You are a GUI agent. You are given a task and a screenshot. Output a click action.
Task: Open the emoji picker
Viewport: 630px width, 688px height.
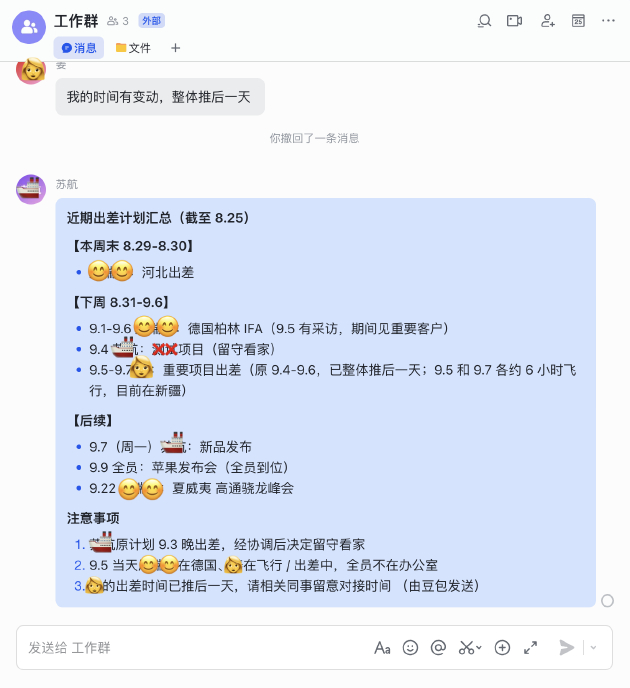pos(410,648)
